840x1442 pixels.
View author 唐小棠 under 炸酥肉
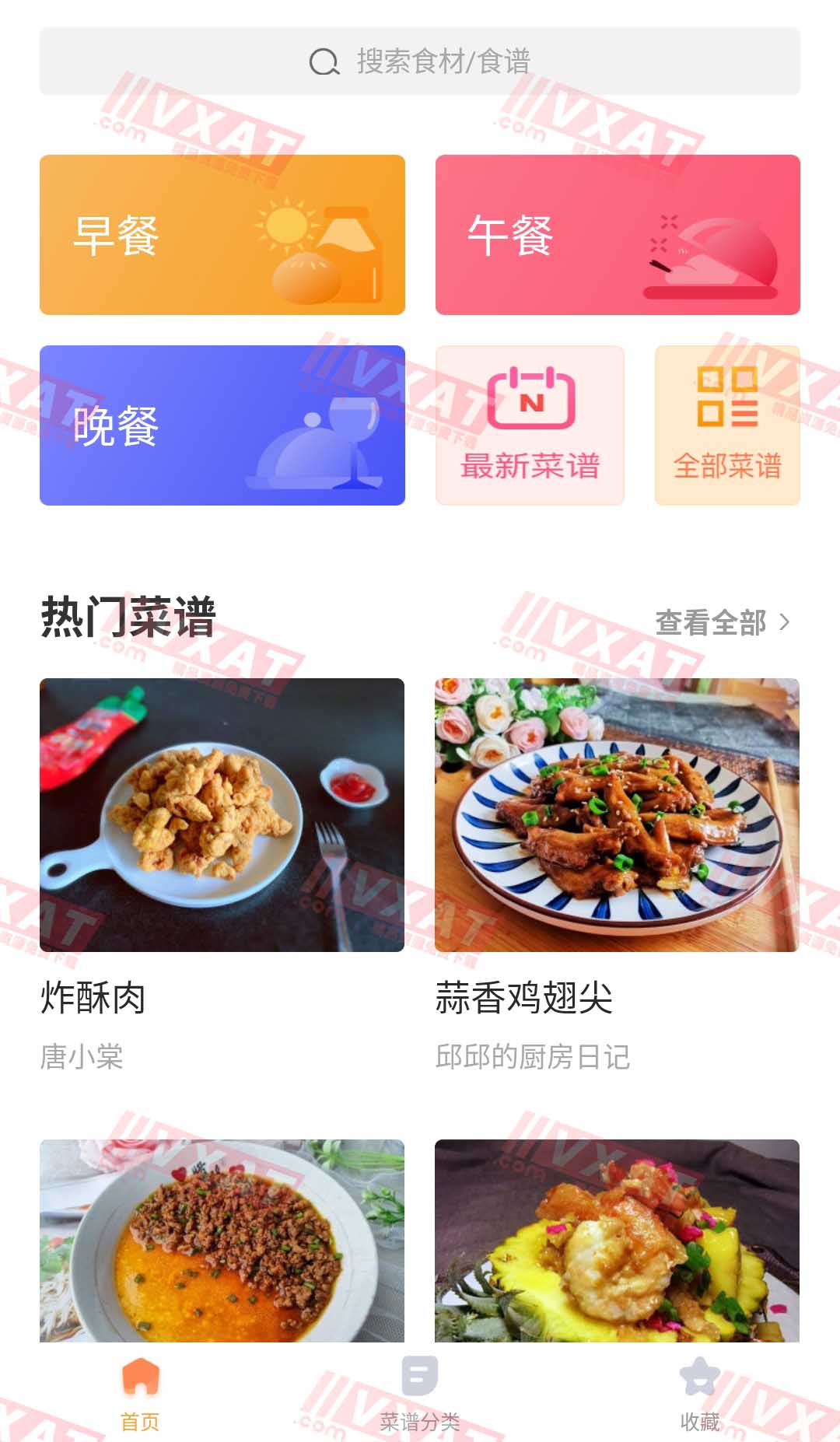click(82, 1058)
